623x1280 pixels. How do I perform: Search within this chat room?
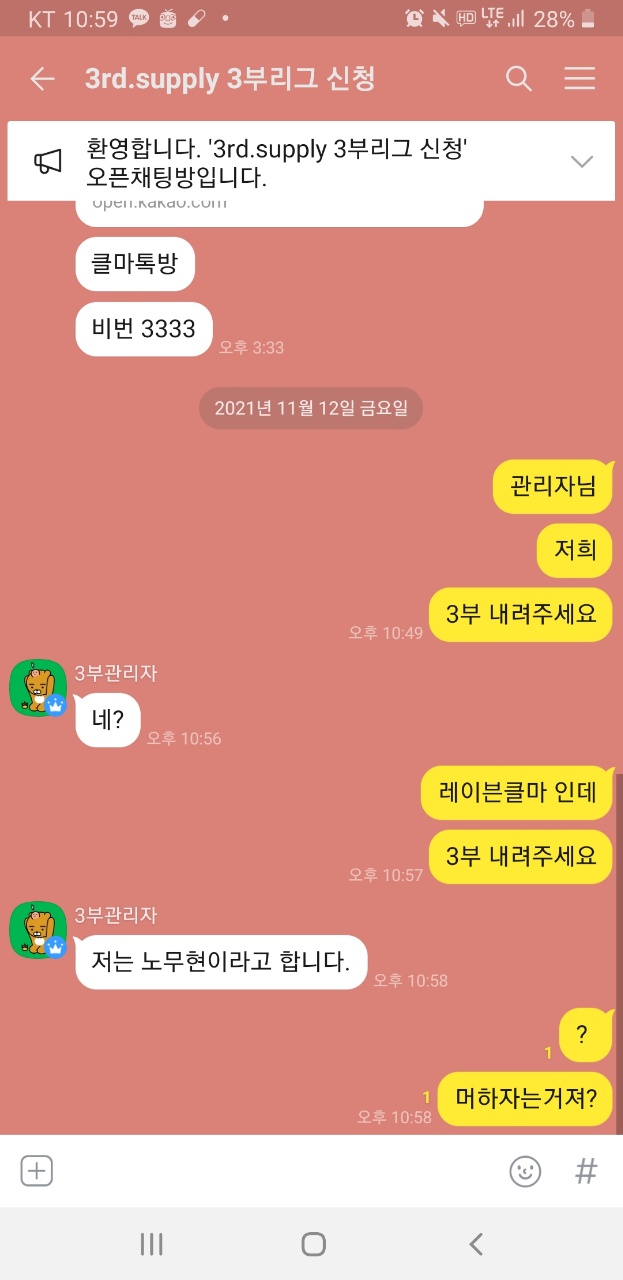pos(518,79)
